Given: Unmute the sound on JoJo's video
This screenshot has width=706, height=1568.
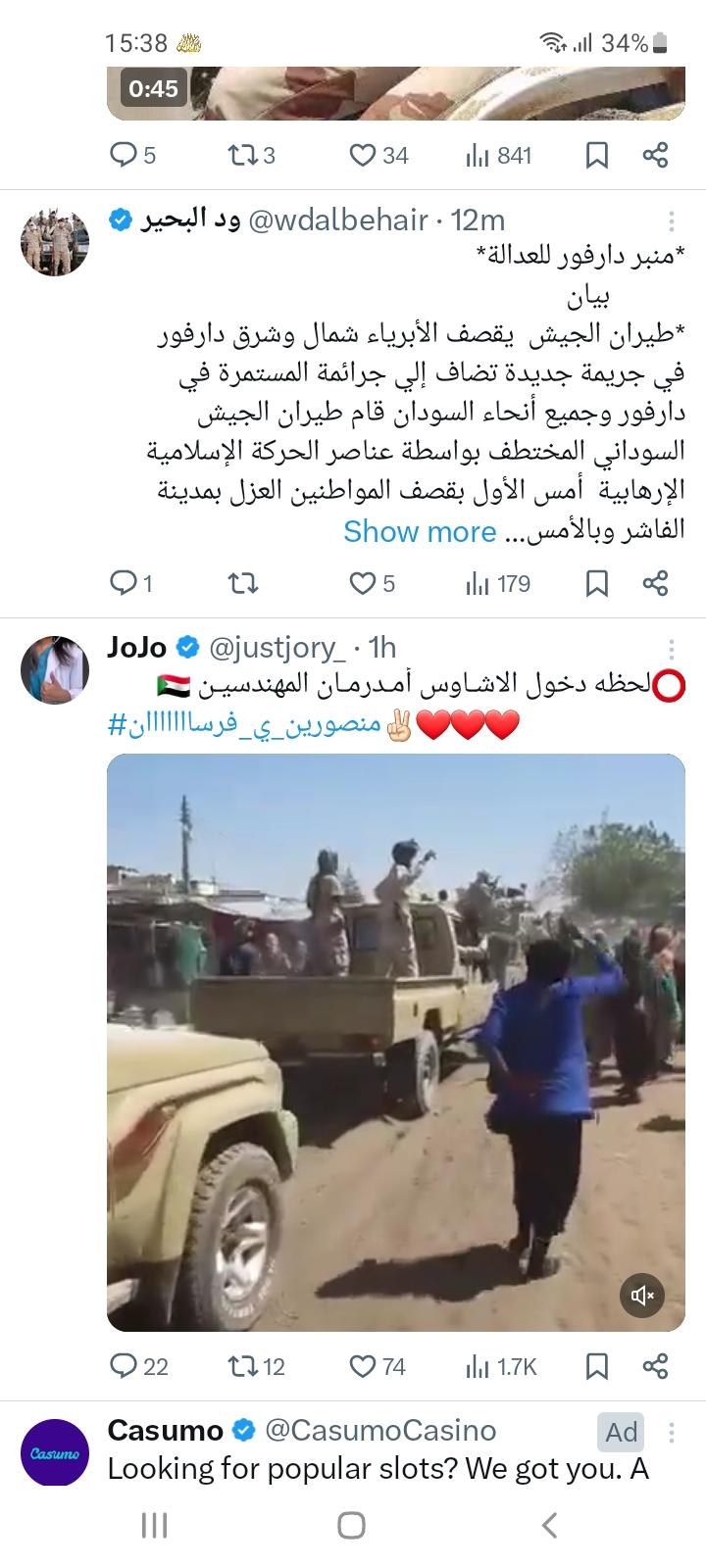Looking at the screenshot, I should [642, 1296].
